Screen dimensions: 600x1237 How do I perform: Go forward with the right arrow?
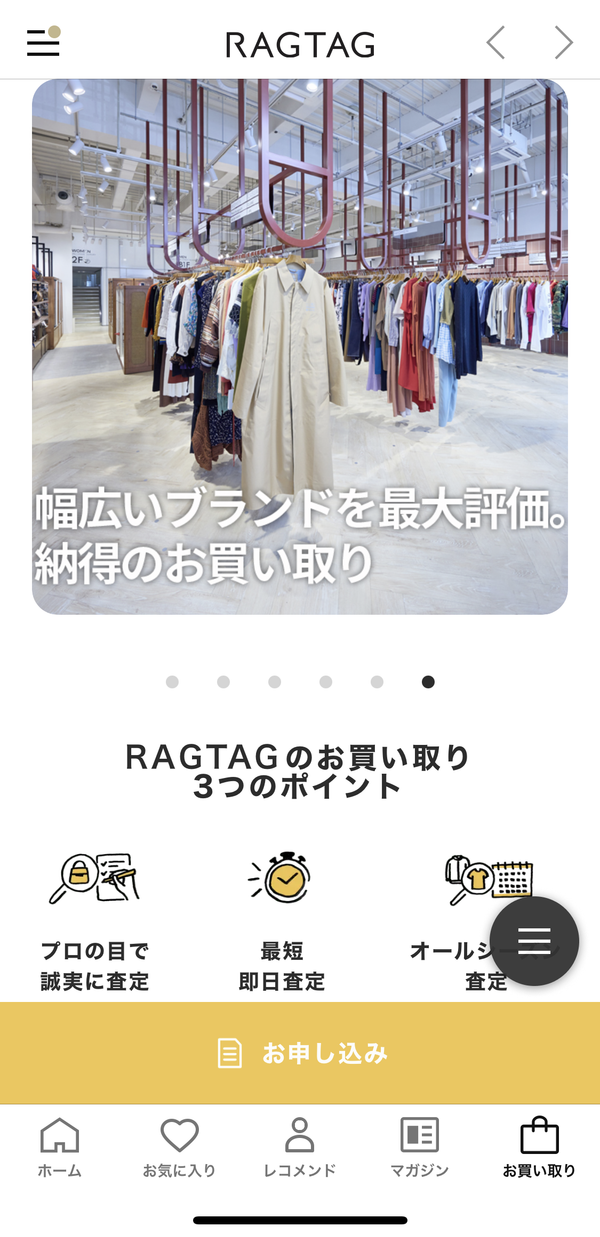point(564,43)
